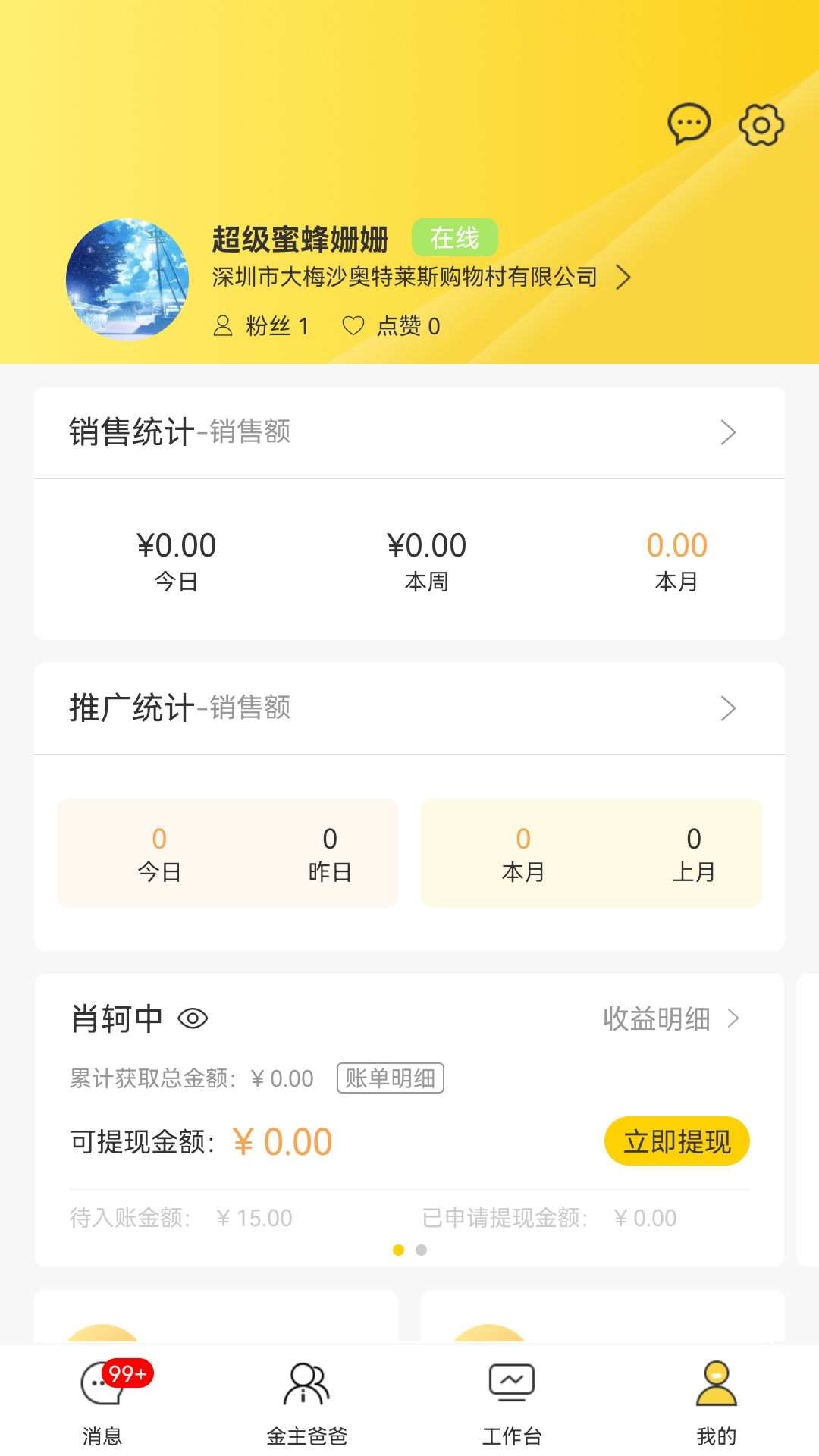Open the message bubble icon at top right

689,125
